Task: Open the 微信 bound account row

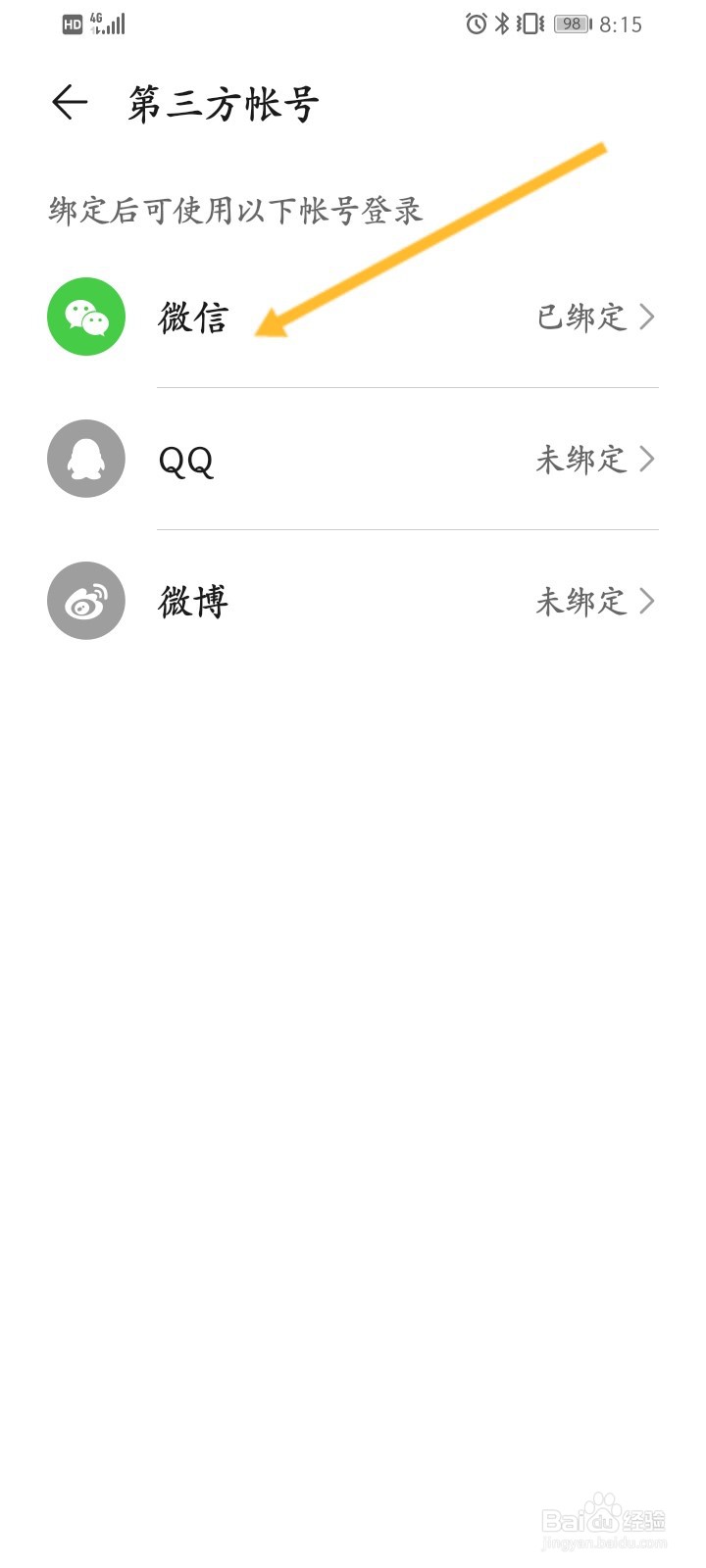Action: click(x=353, y=317)
